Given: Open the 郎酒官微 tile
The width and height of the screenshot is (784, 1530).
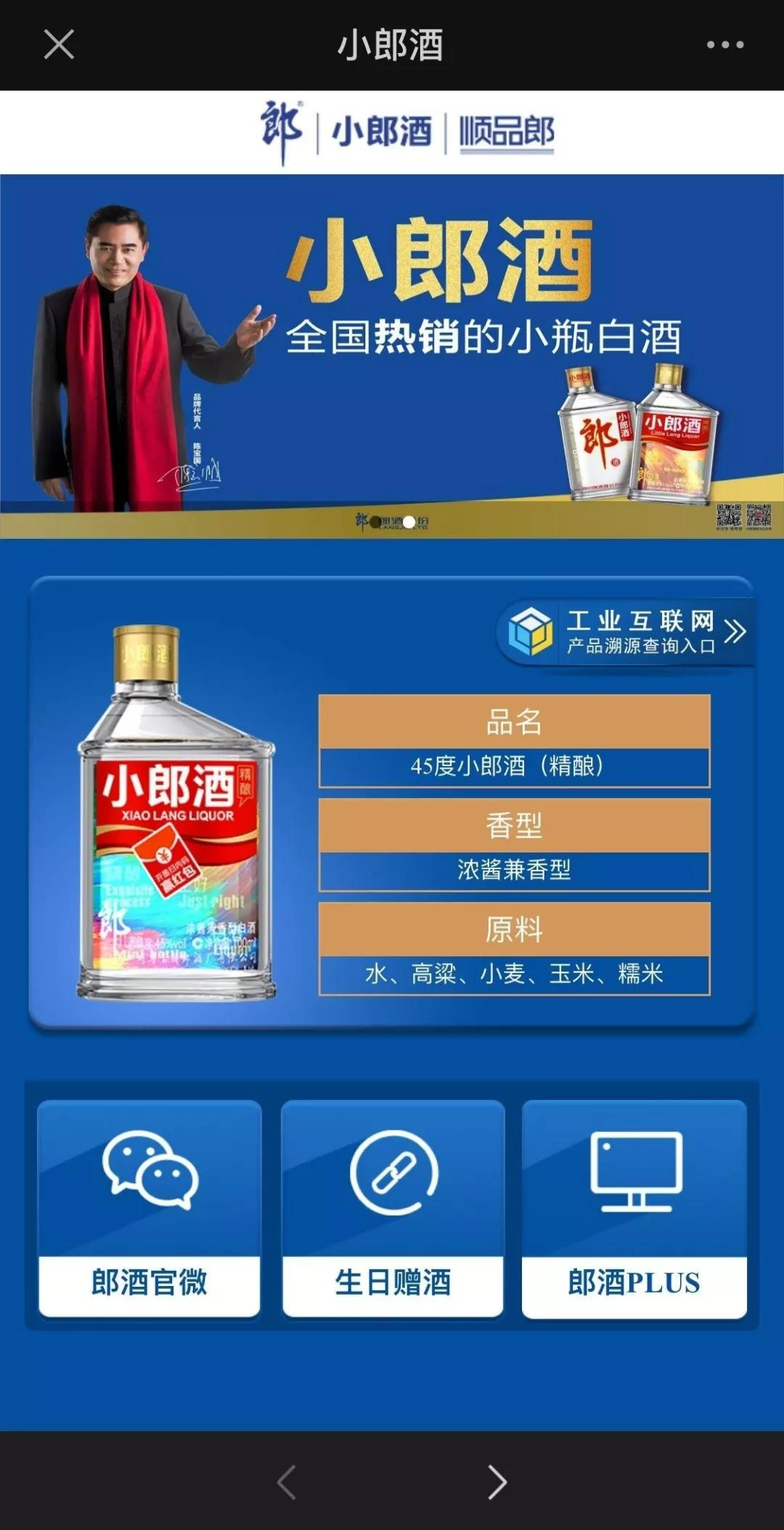Looking at the screenshot, I should tap(149, 1208).
